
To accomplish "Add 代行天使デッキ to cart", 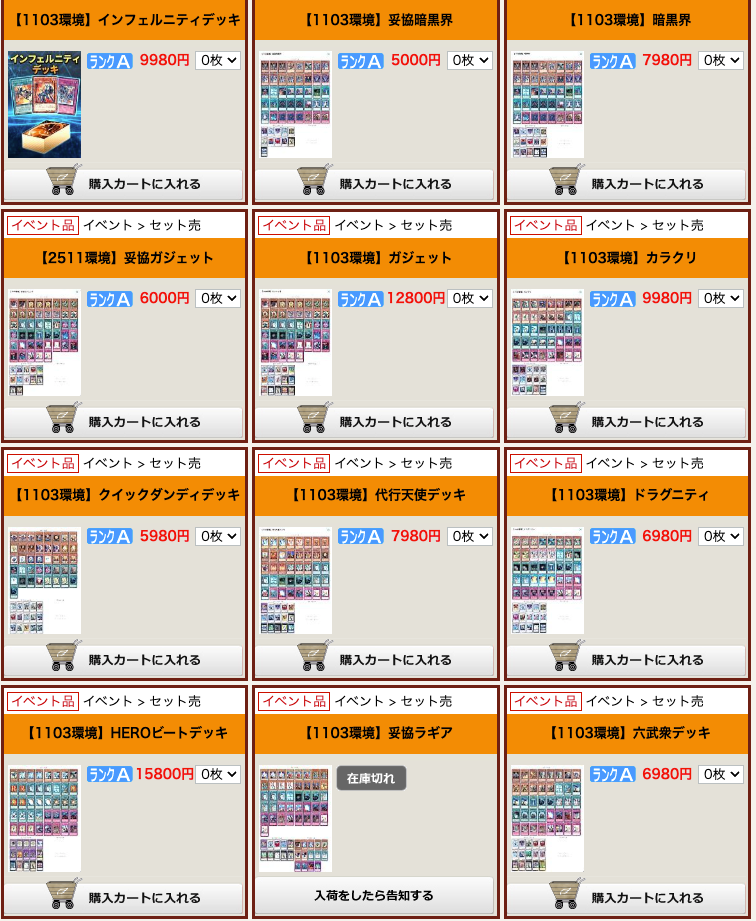I will [375, 660].
